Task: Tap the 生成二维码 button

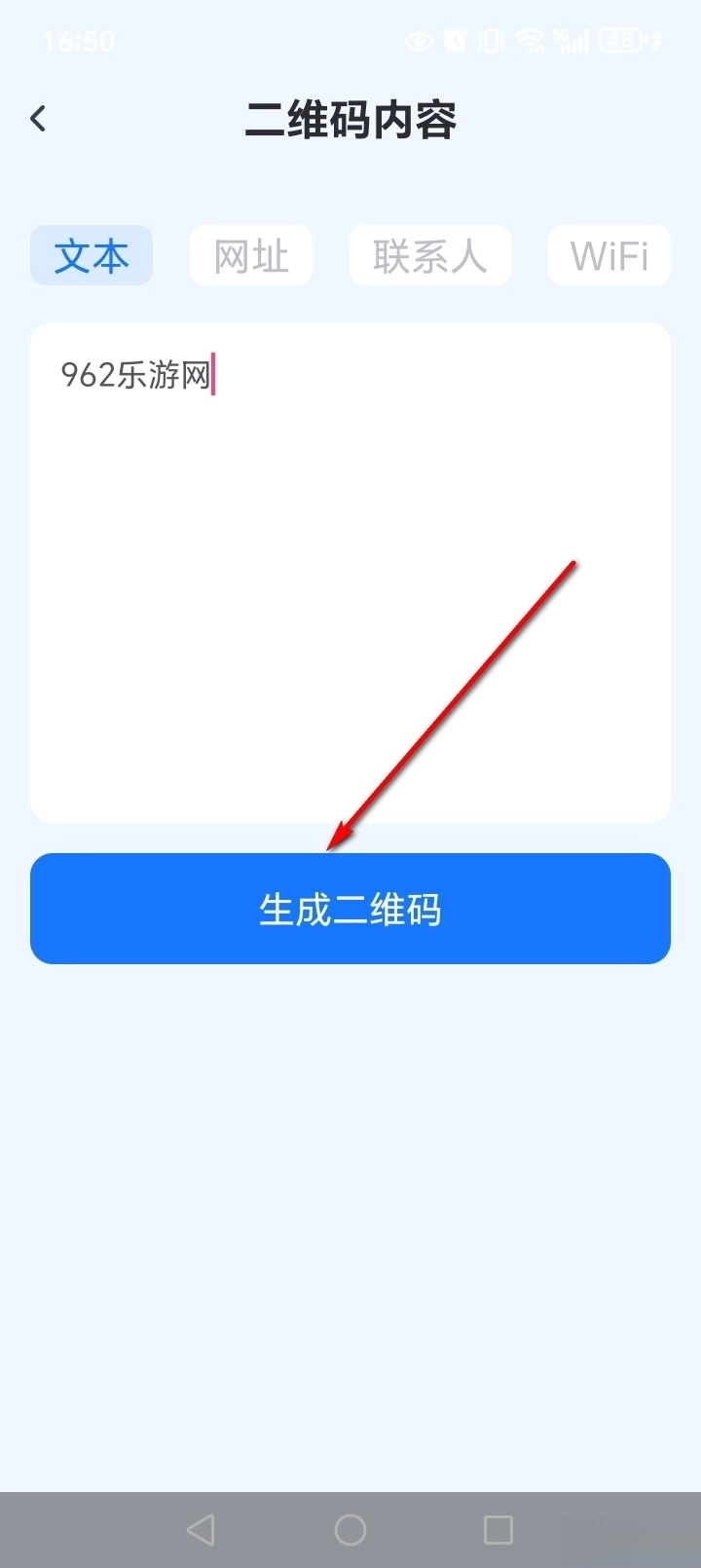Action: click(x=350, y=909)
